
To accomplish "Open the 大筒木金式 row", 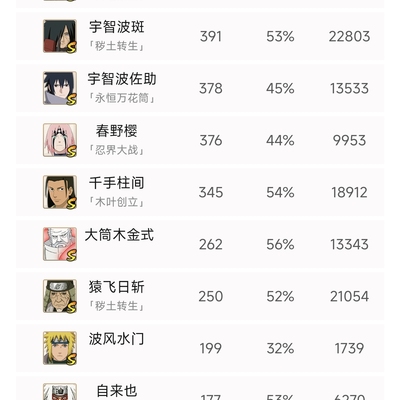I will tap(200, 244).
